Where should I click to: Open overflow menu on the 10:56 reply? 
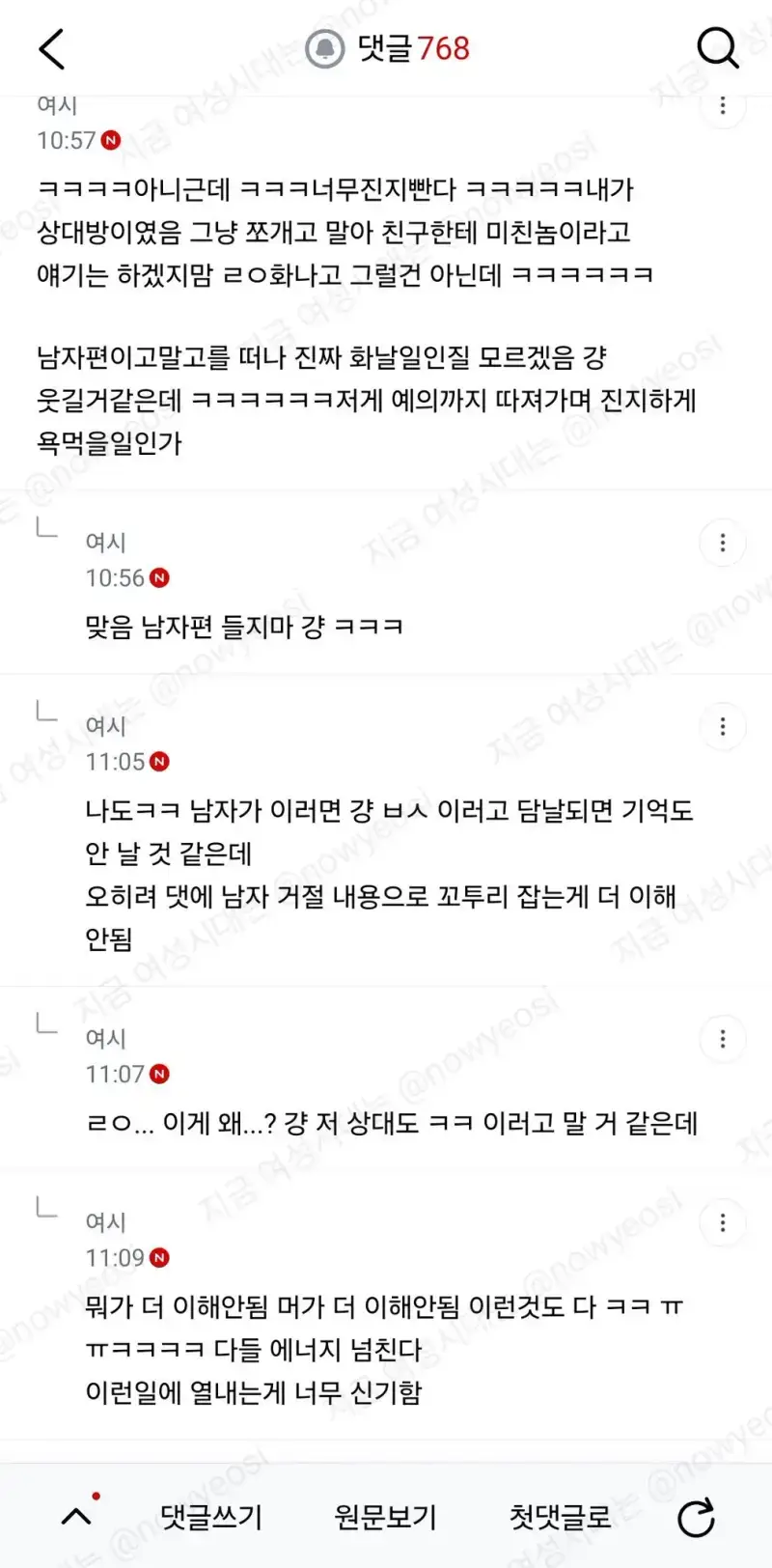[x=723, y=544]
